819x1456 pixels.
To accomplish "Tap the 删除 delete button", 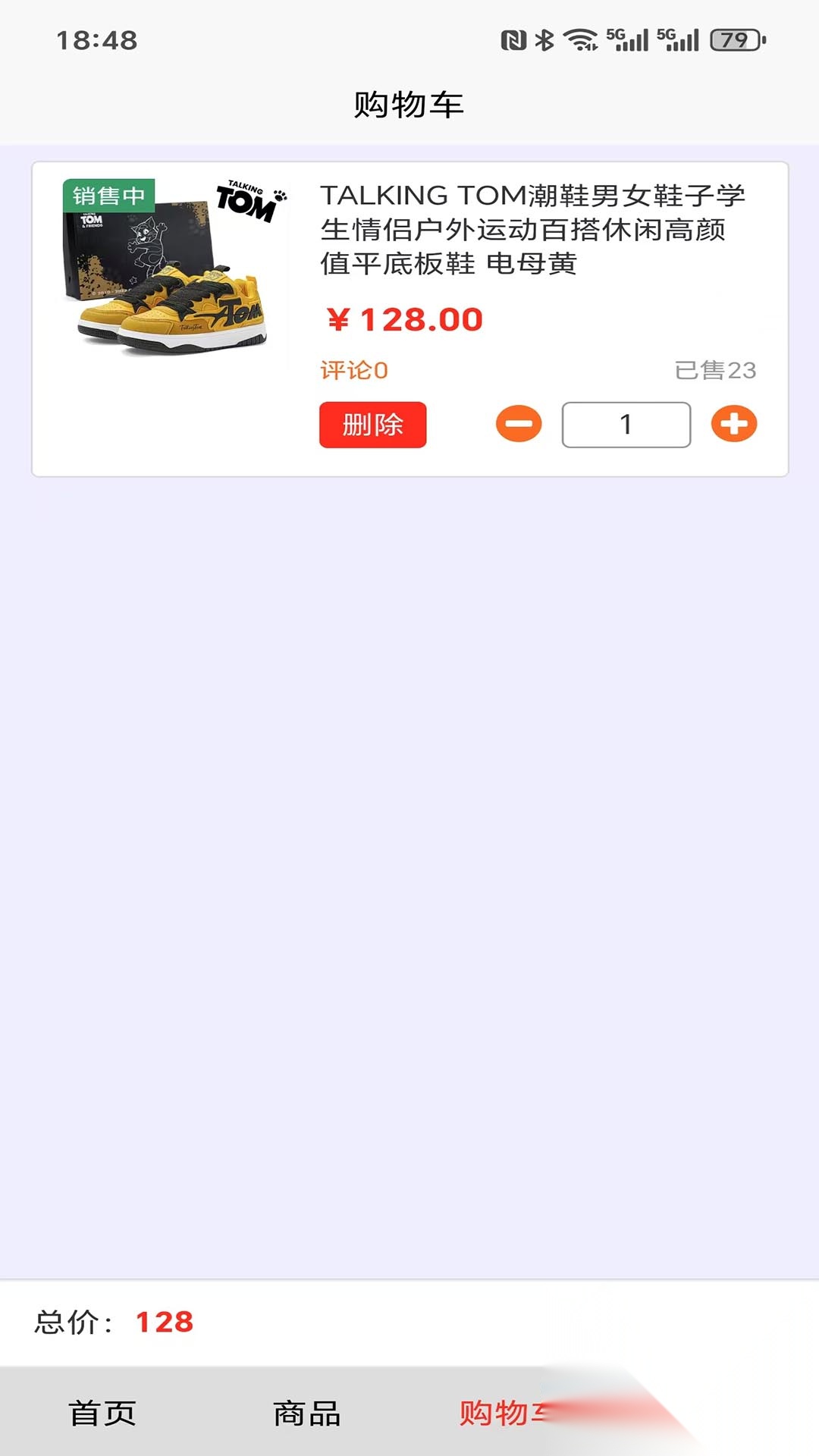I will pyautogui.click(x=373, y=425).
